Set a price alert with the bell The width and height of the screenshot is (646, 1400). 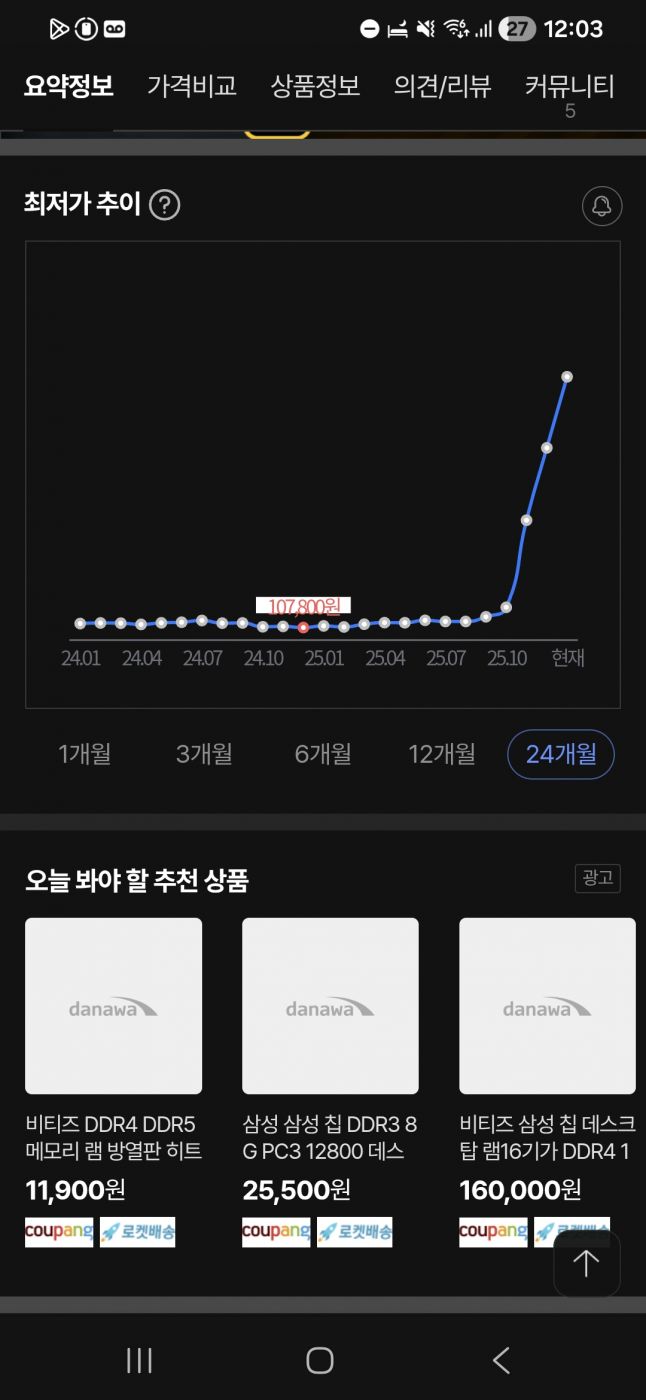pyautogui.click(x=602, y=206)
